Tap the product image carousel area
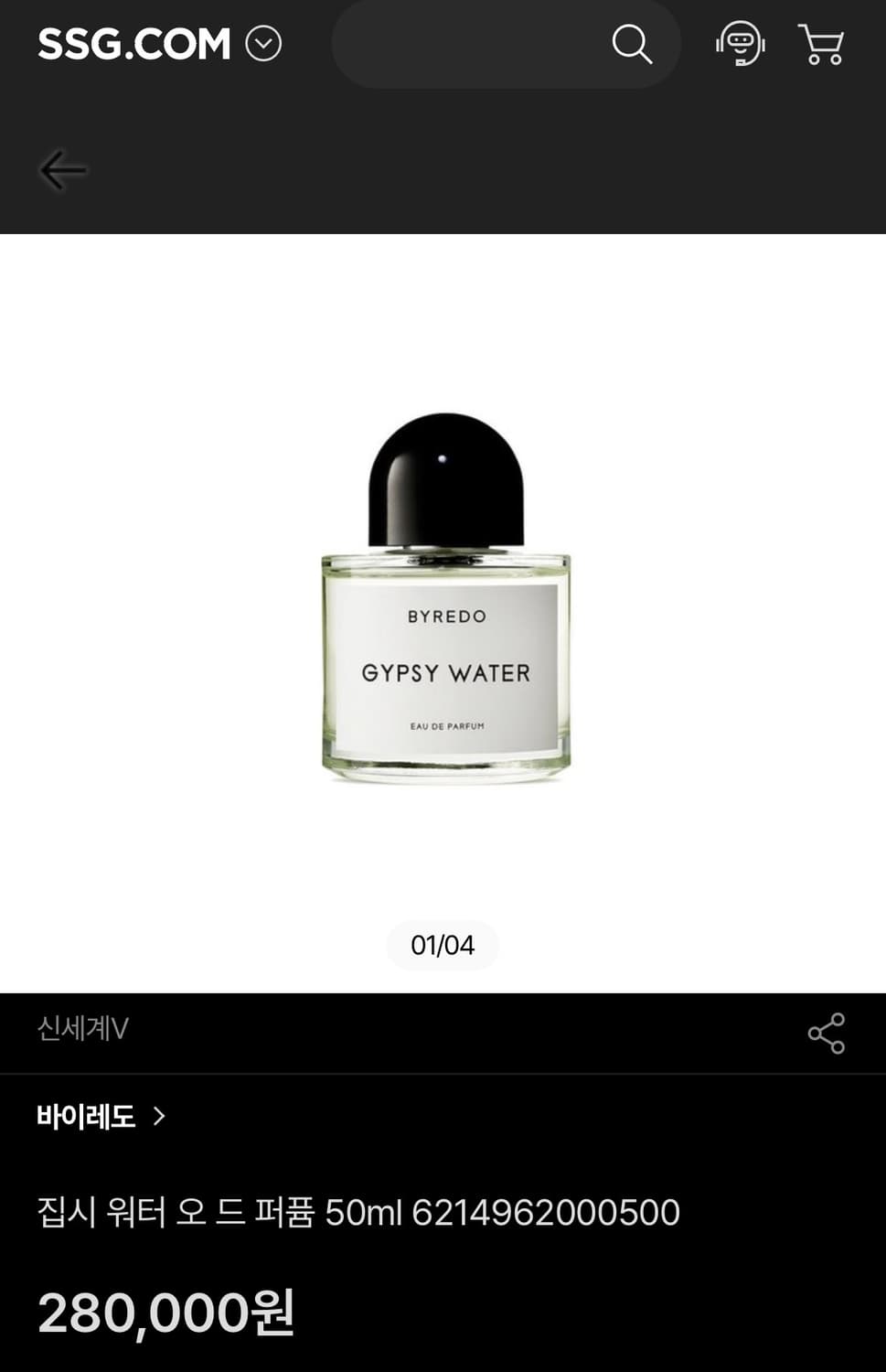The image size is (886, 1372). 443,604
